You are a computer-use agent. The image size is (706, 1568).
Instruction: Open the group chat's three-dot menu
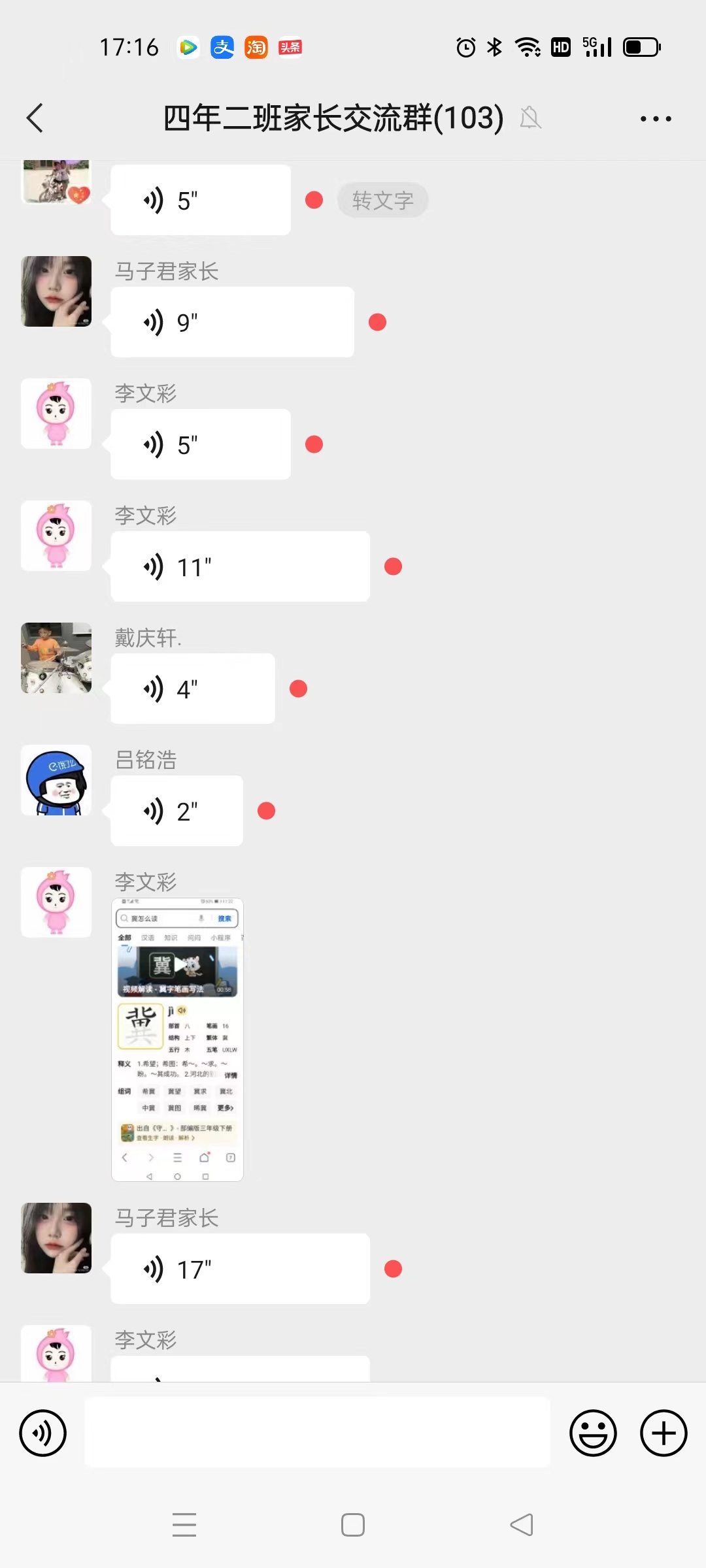point(655,119)
